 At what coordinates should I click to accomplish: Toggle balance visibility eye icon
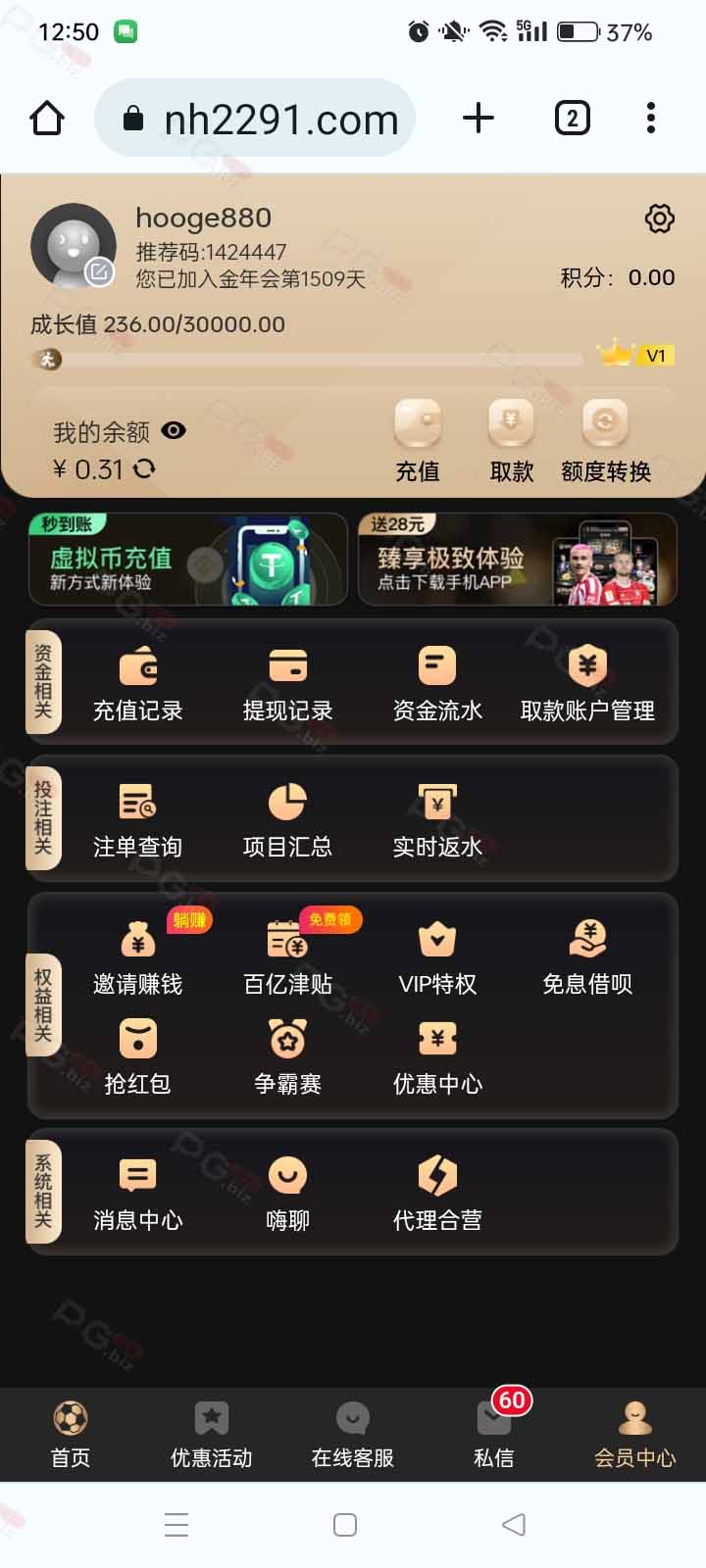[x=174, y=430]
